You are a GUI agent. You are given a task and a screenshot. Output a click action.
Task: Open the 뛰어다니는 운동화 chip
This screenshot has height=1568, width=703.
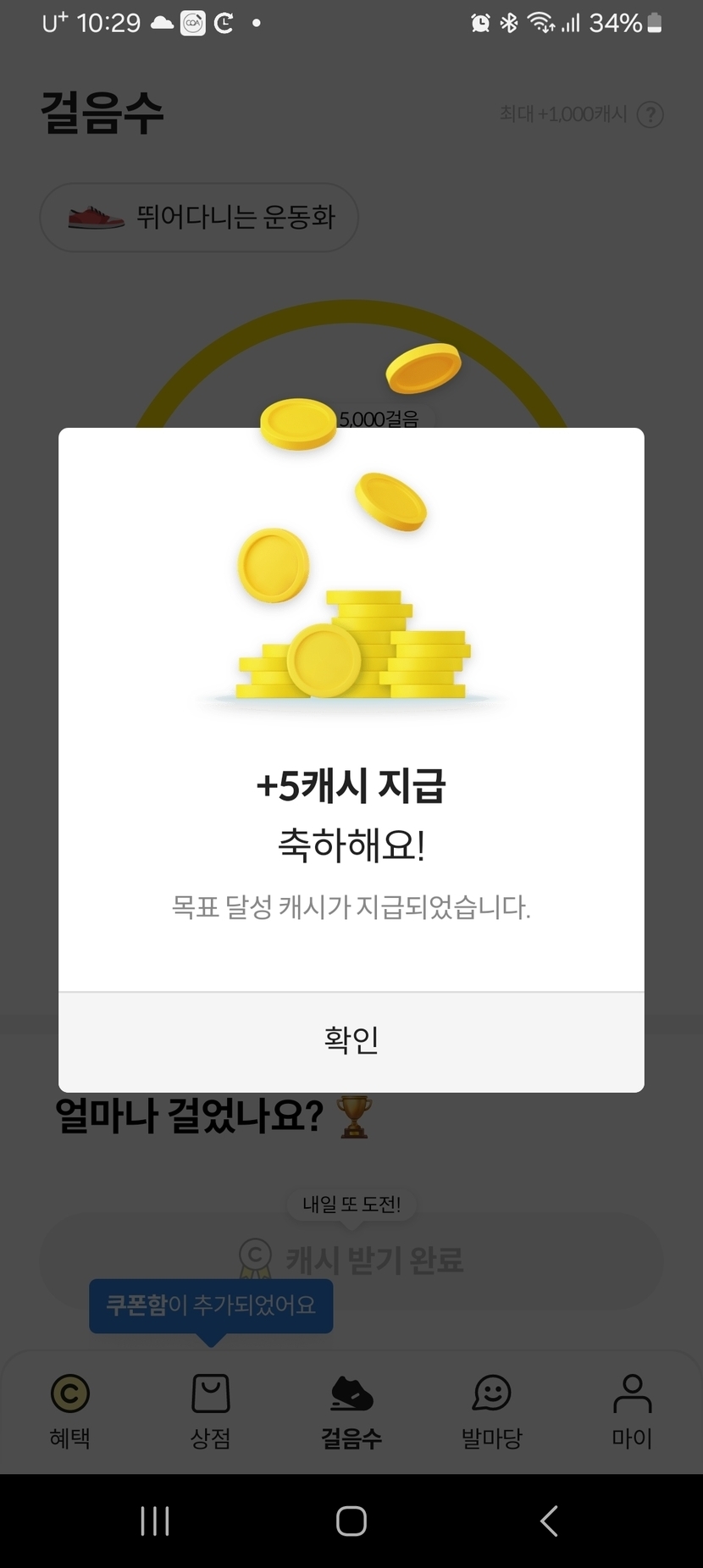point(199,218)
